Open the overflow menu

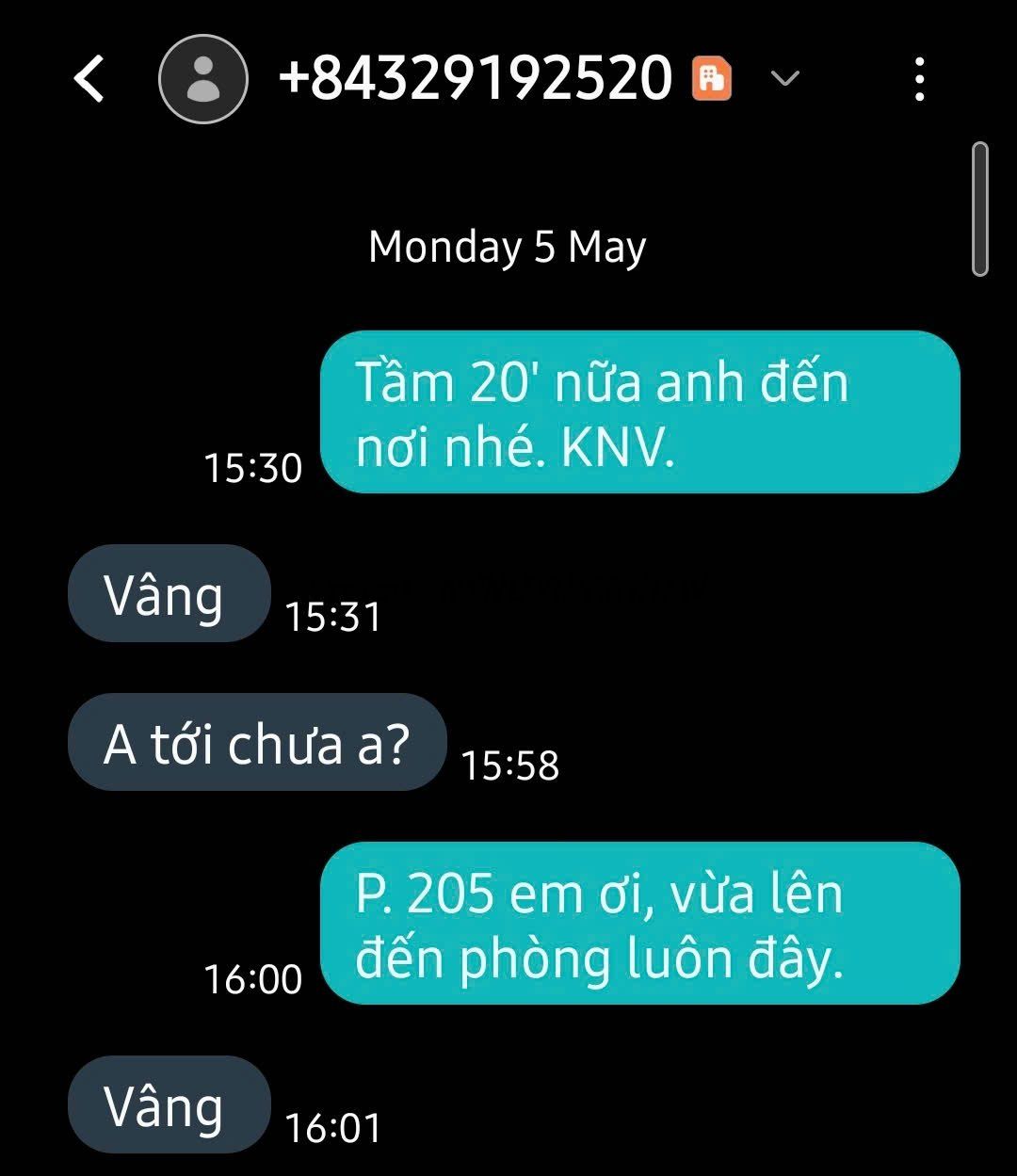[x=919, y=79]
